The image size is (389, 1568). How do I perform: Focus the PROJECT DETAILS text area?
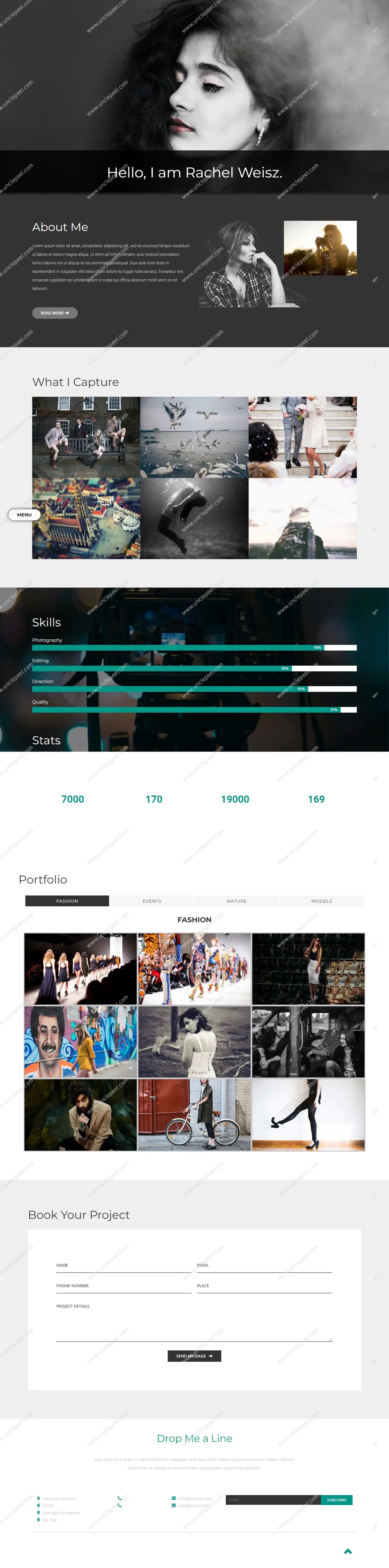[x=194, y=1325]
